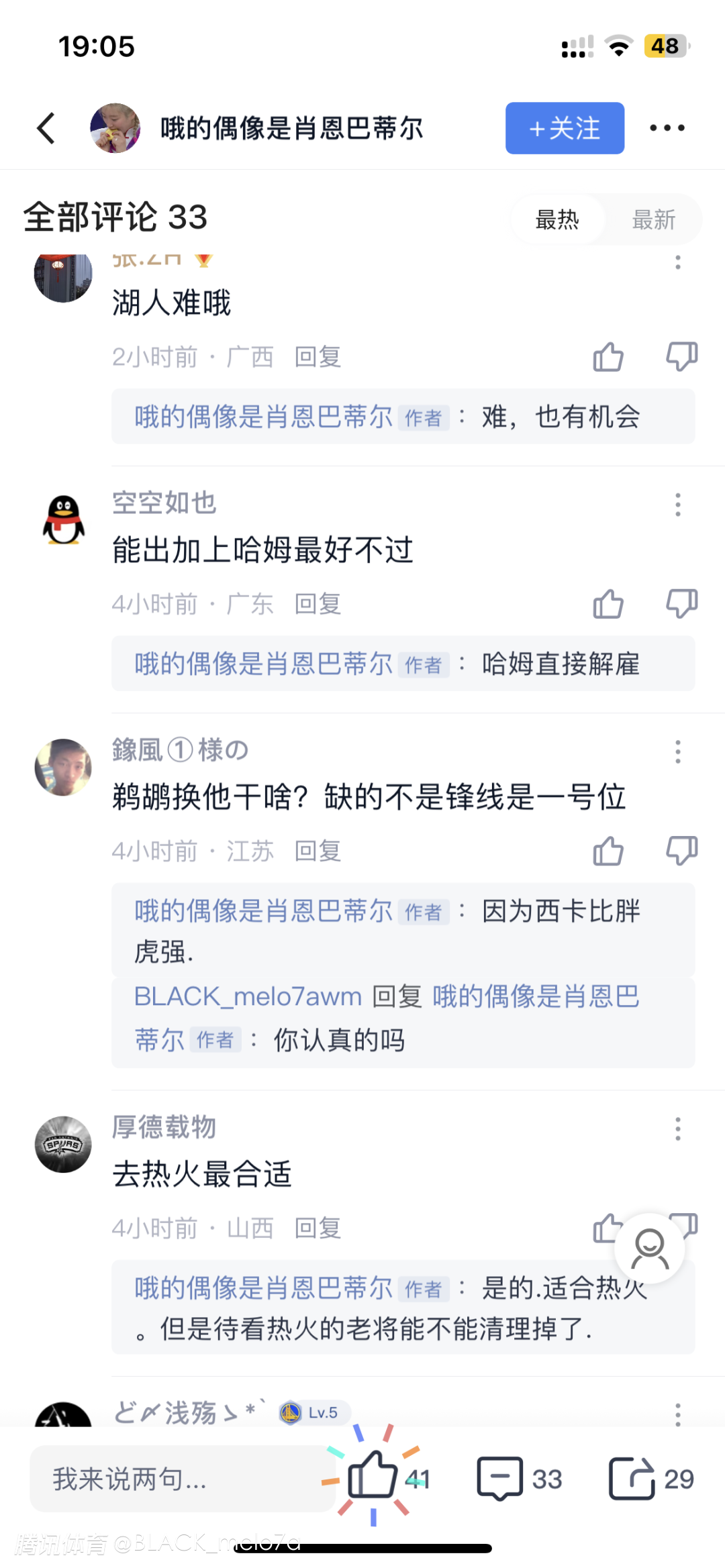Tap the 我来说两句 comment box
This screenshot has height=1568, width=725.
point(181,1479)
